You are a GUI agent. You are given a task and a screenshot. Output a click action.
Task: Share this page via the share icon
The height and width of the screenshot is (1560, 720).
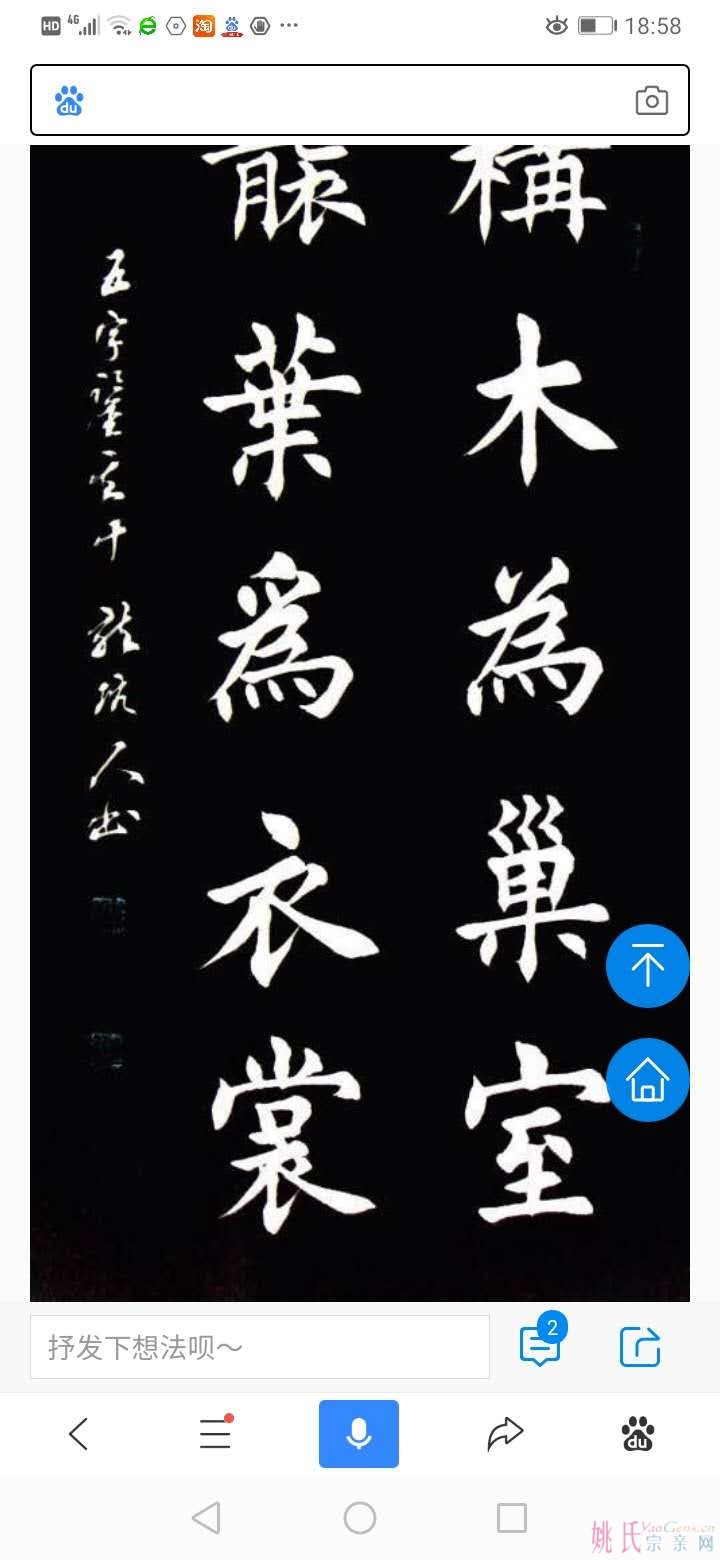(640, 1346)
